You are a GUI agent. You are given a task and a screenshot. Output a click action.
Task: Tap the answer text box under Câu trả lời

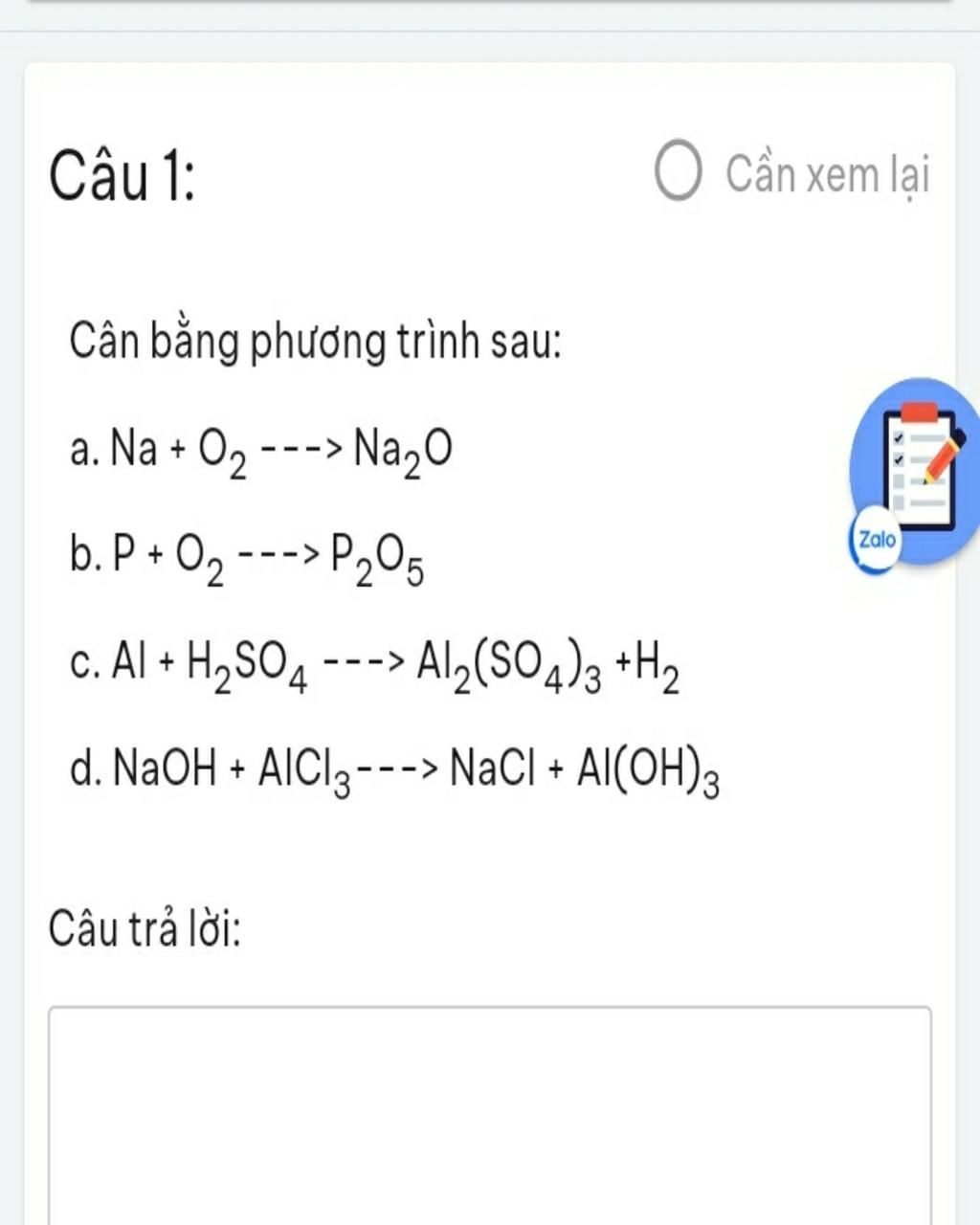[489, 1115]
